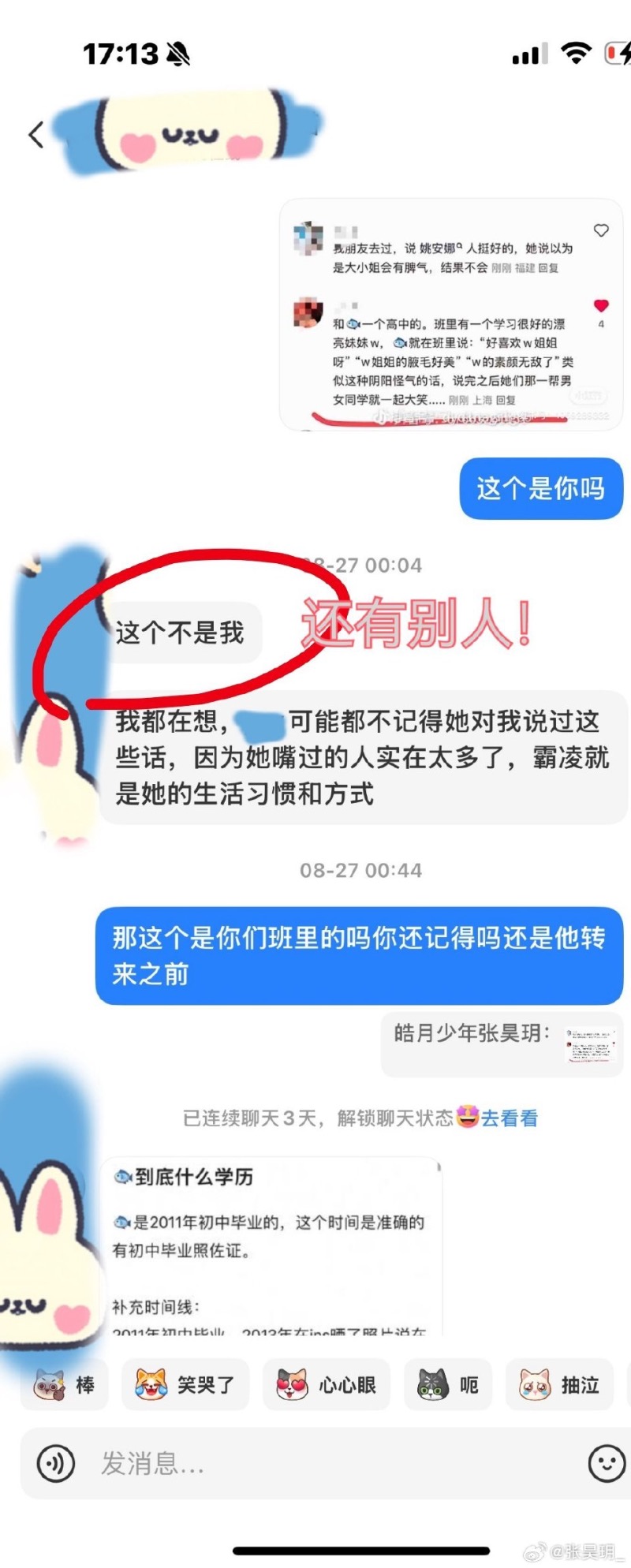Send the 心心眼 quick reaction

pos(326,1384)
